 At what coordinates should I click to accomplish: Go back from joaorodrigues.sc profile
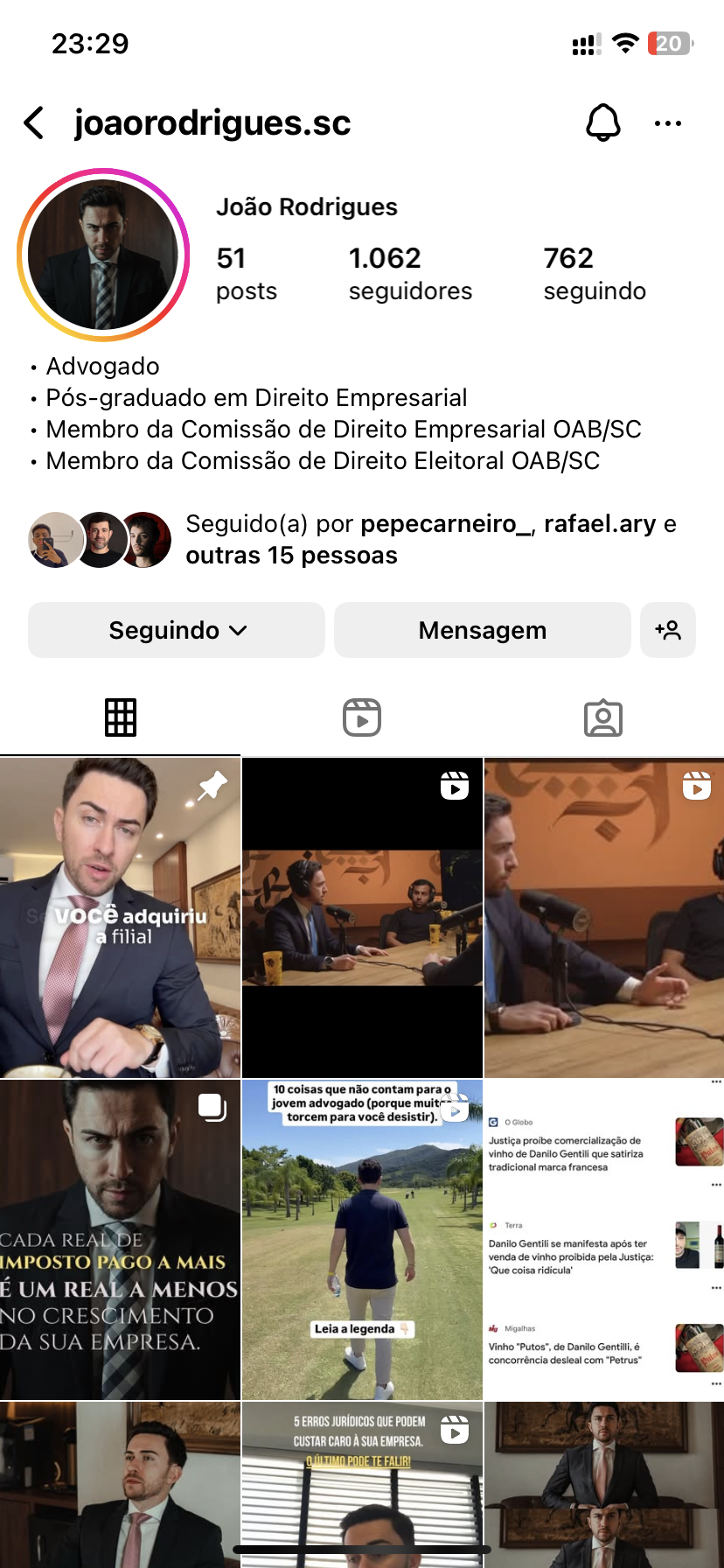coord(34,123)
